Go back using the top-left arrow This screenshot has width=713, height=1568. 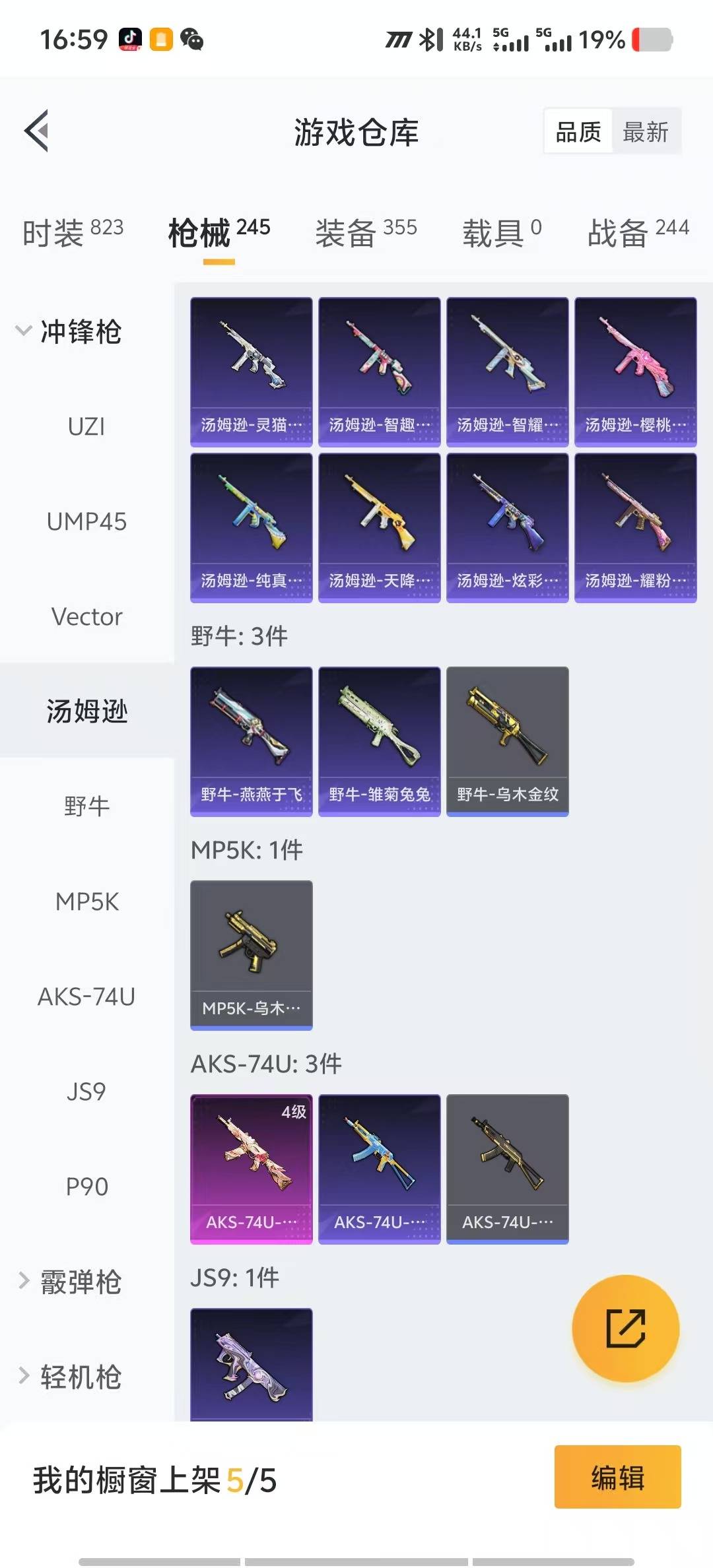(37, 131)
